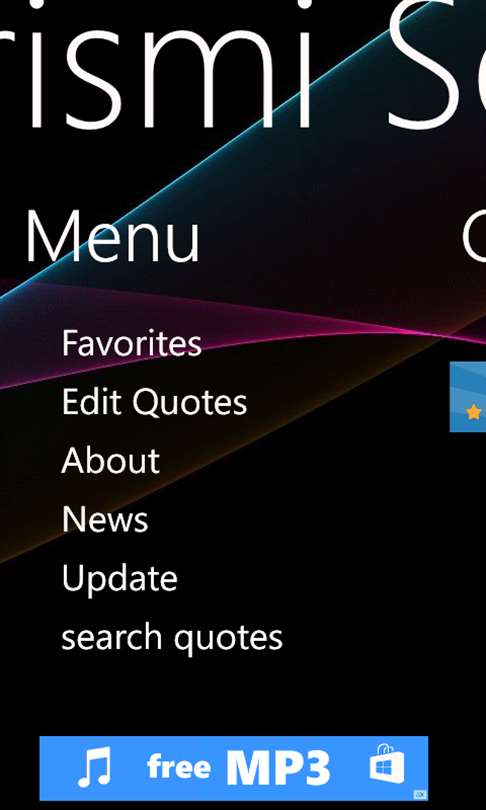Tap the Update menu entry
This screenshot has height=810, width=486.
pyautogui.click(x=119, y=579)
